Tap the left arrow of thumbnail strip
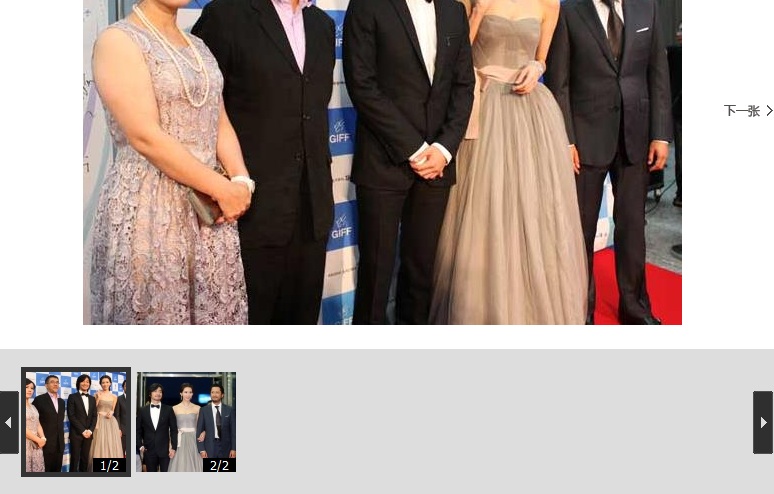The image size is (774, 494). coord(9,422)
